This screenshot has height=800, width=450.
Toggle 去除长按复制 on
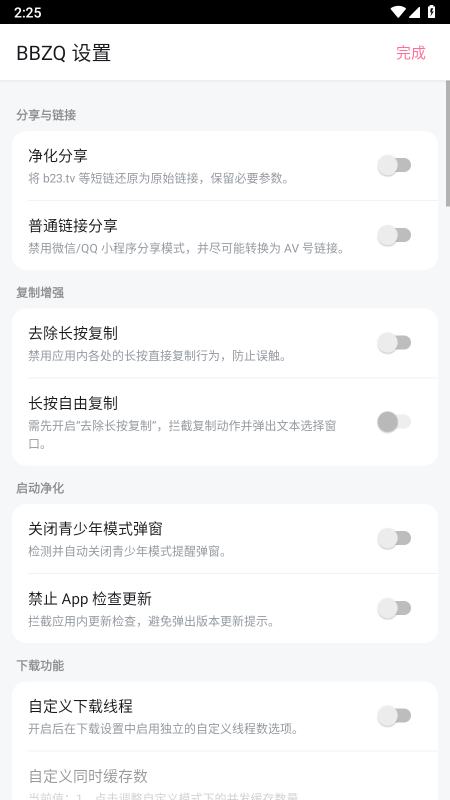pyautogui.click(x=394, y=343)
